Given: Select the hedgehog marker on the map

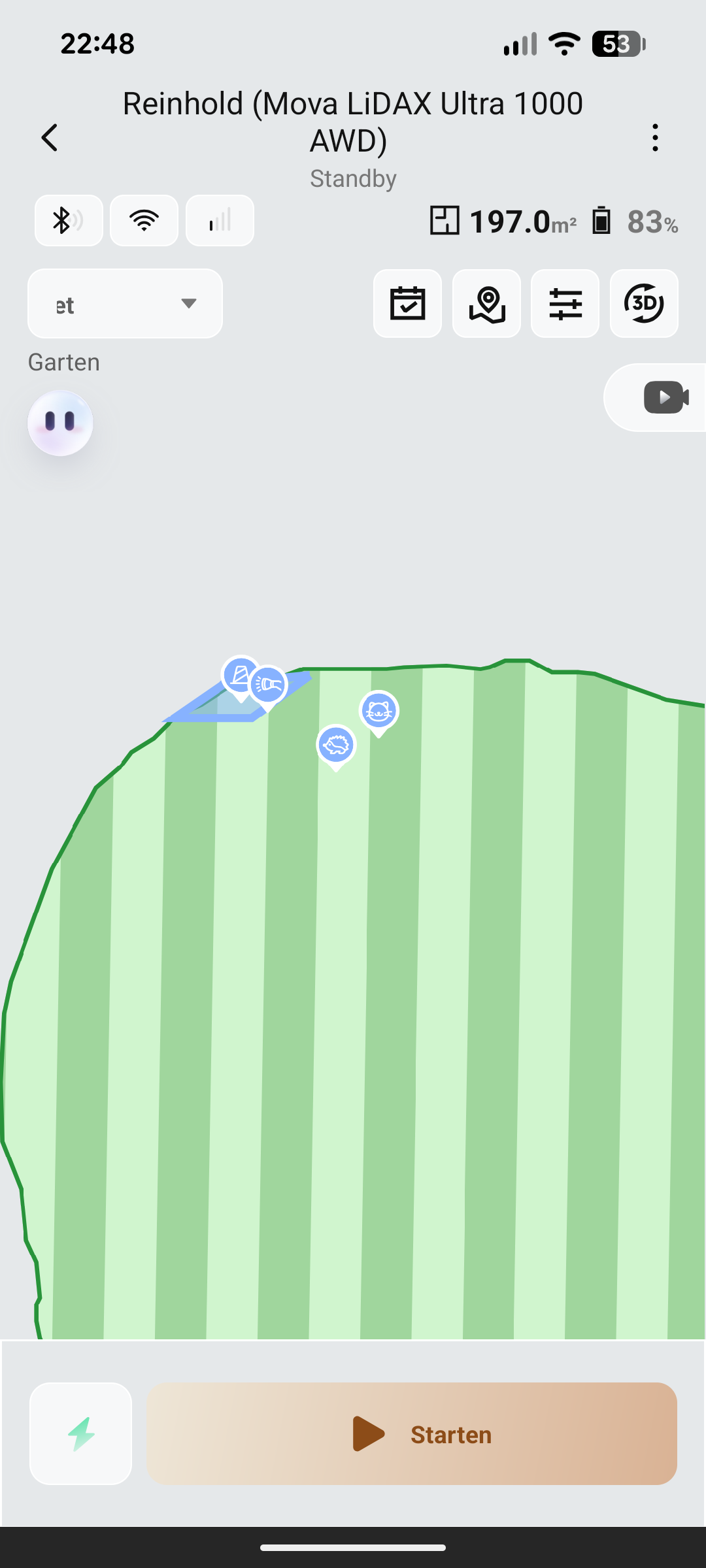Looking at the screenshot, I should 336,746.
